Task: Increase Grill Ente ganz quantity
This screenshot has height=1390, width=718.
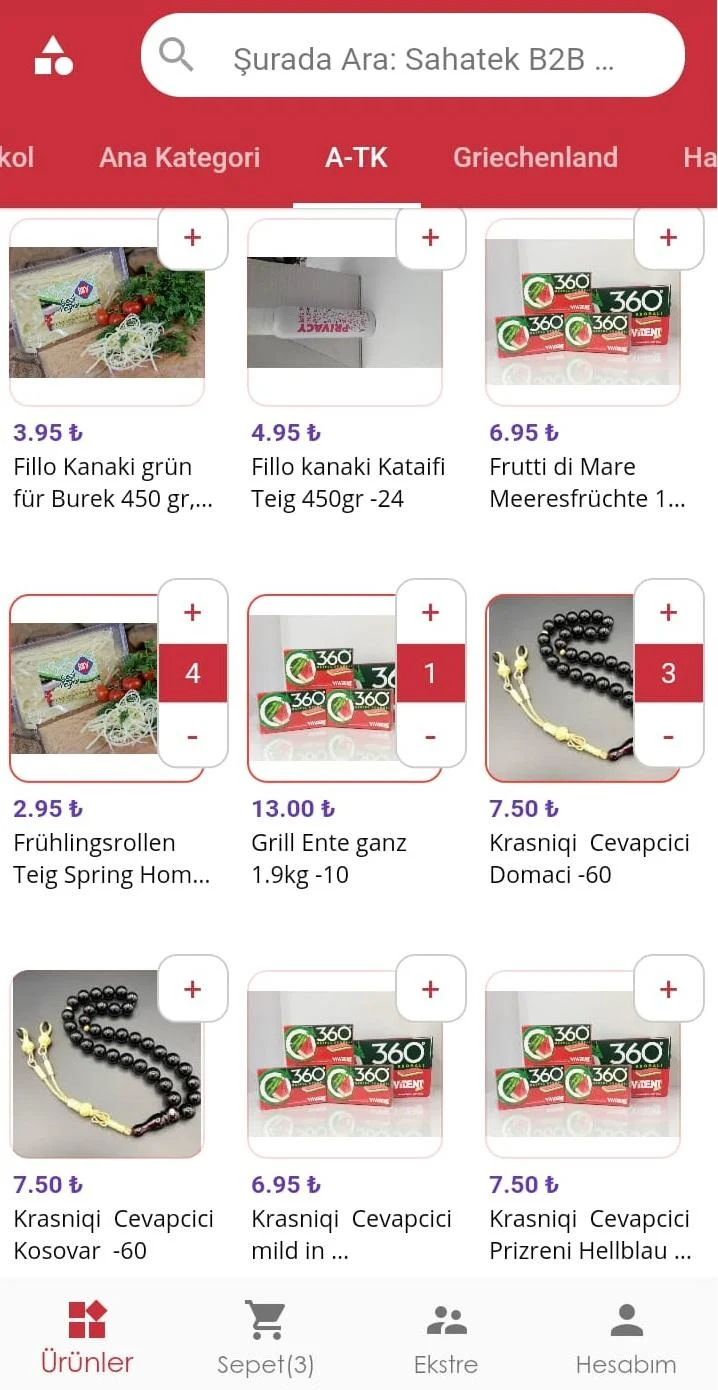Action: pyautogui.click(x=430, y=613)
